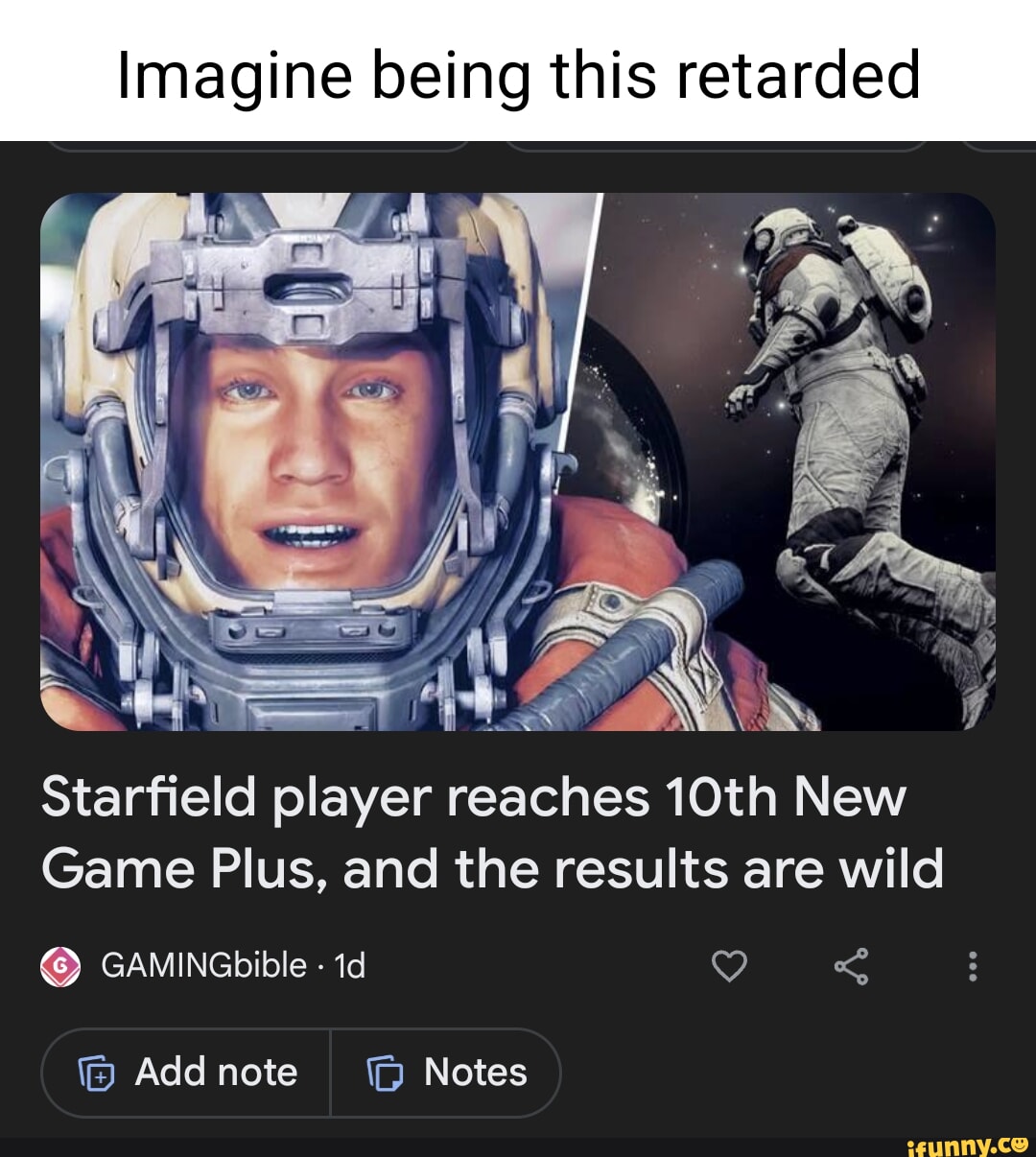
Task: Click the 1d timestamp next to GAMINGbible
Action: click(x=347, y=966)
